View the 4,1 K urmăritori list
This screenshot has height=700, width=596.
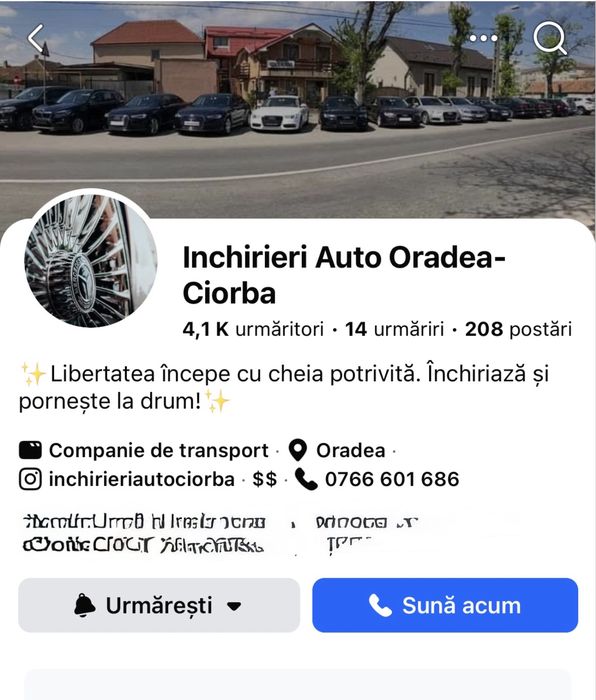point(253,329)
